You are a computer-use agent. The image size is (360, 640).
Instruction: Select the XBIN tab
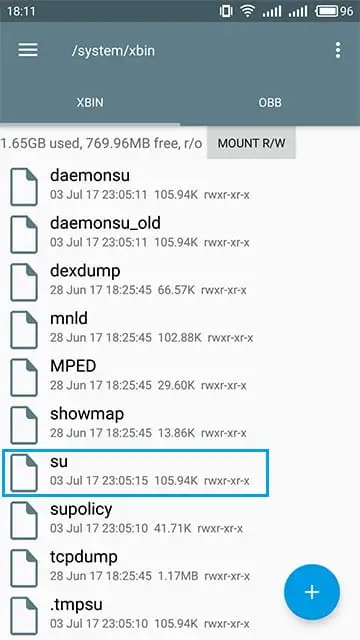[x=90, y=102]
